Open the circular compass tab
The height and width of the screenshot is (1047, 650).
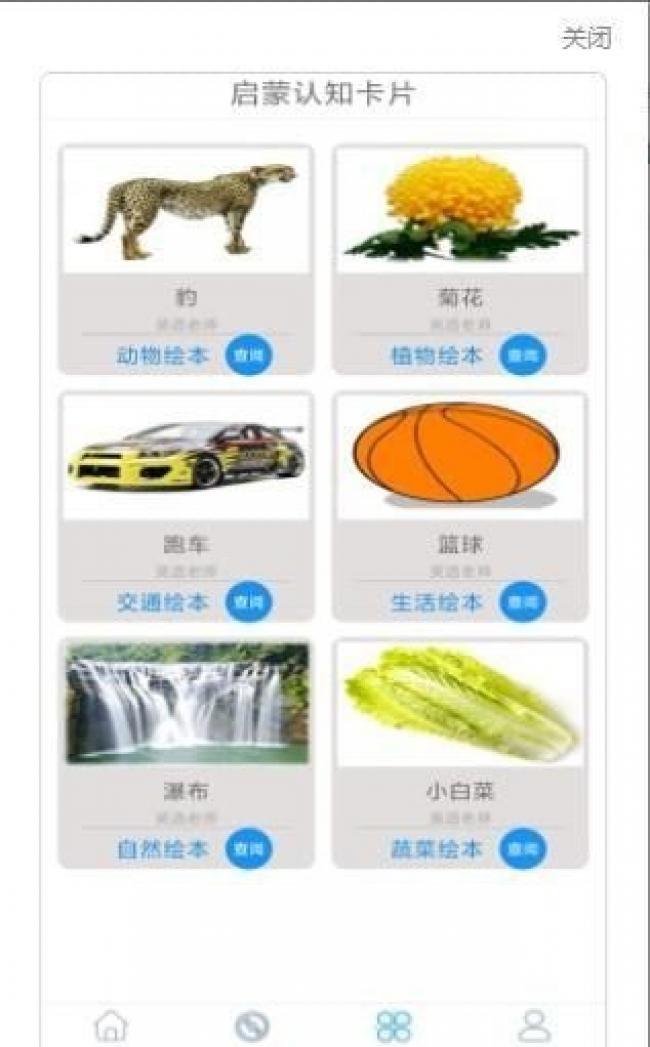click(252, 1026)
